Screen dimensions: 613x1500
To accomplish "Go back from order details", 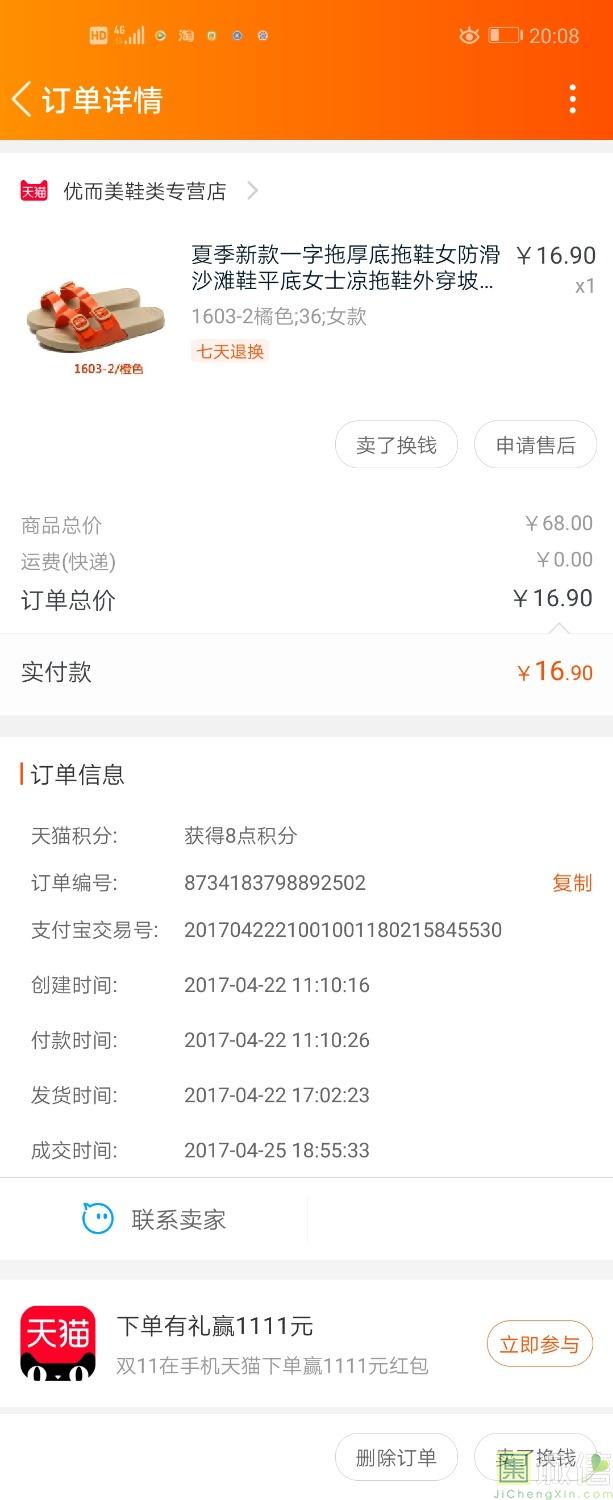I will pos(22,99).
